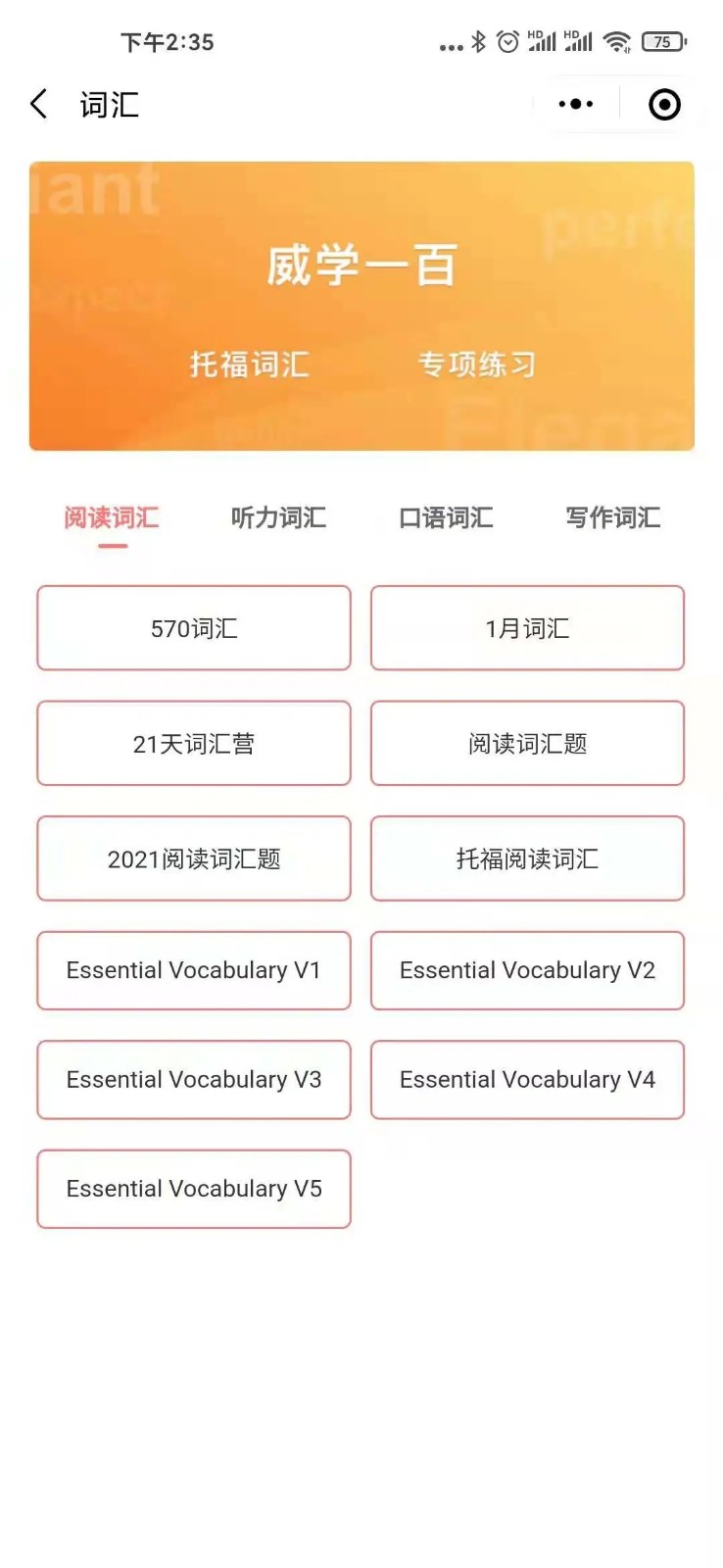Choose 托福阅读词汇
This screenshot has width=723, height=1568.
click(527, 858)
